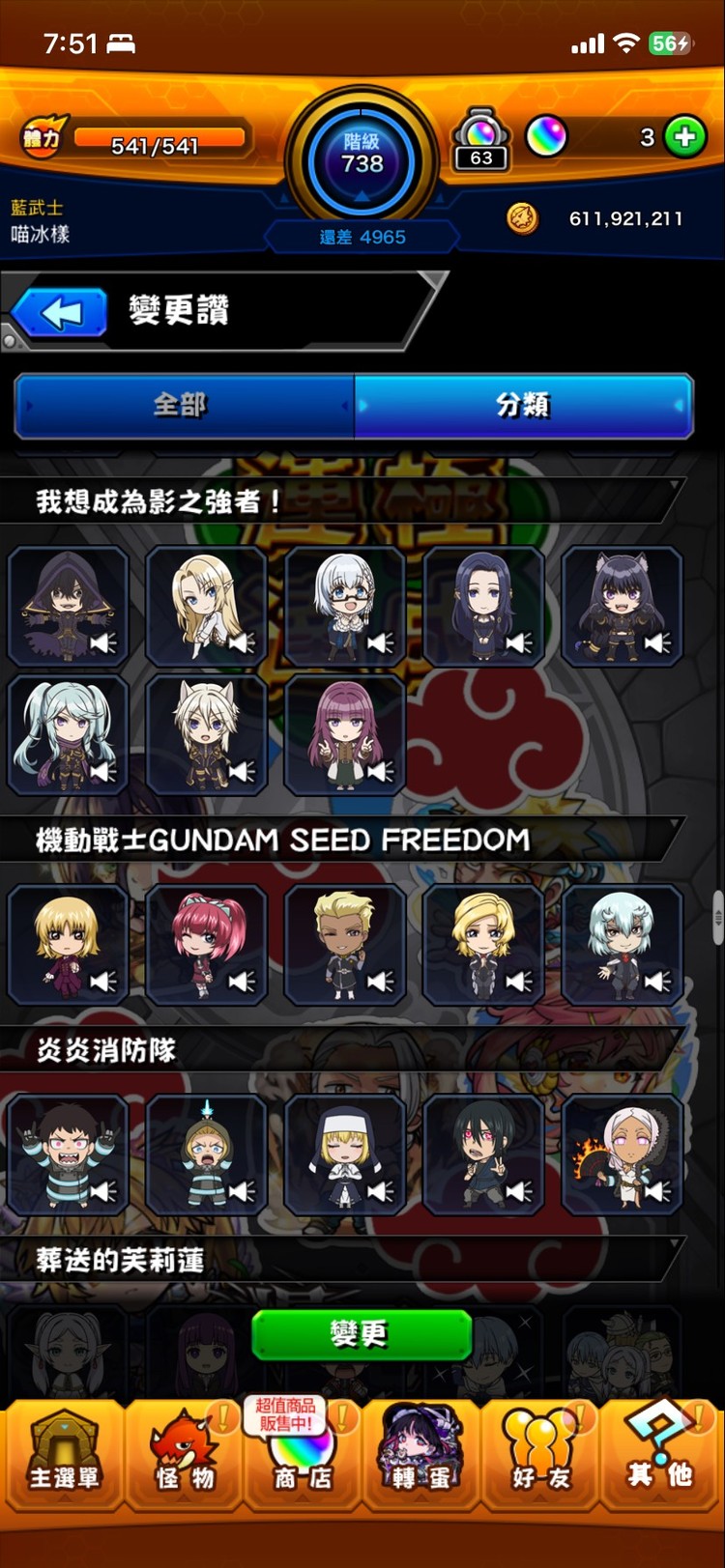
Task: Select the twin-tailed silver-haired girl sticker
Action: click(x=68, y=735)
